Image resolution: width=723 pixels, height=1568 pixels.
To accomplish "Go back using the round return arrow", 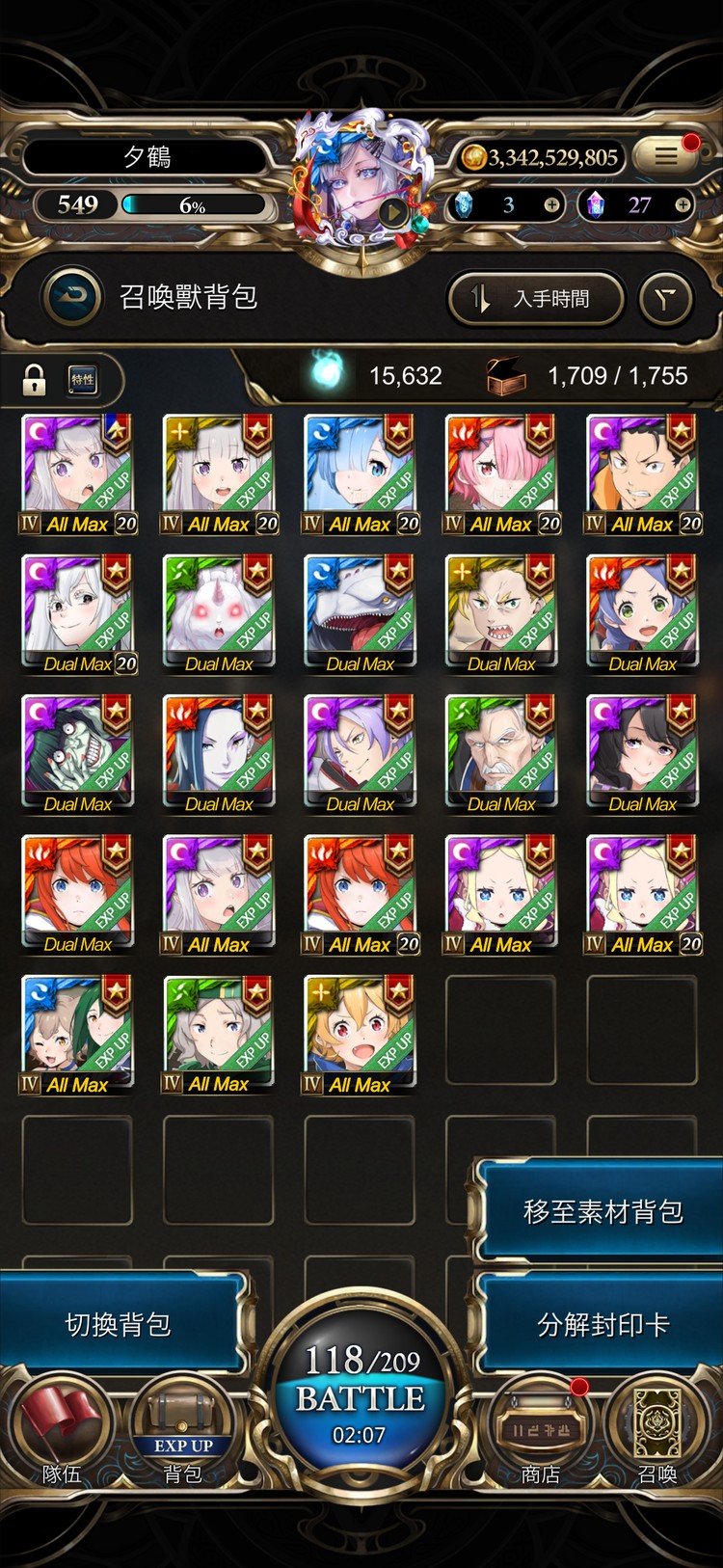I will [x=73, y=297].
